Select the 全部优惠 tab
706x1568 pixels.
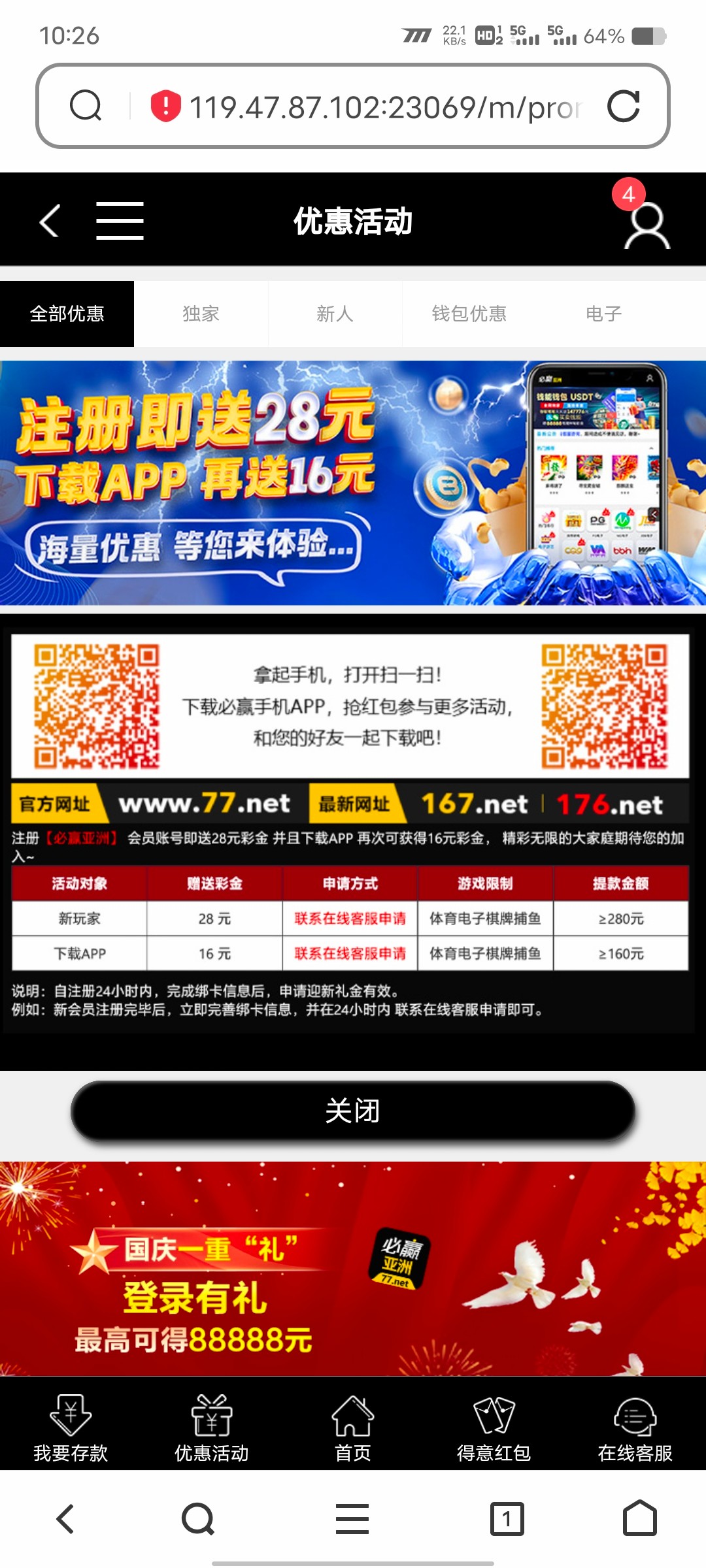coord(67,314)
